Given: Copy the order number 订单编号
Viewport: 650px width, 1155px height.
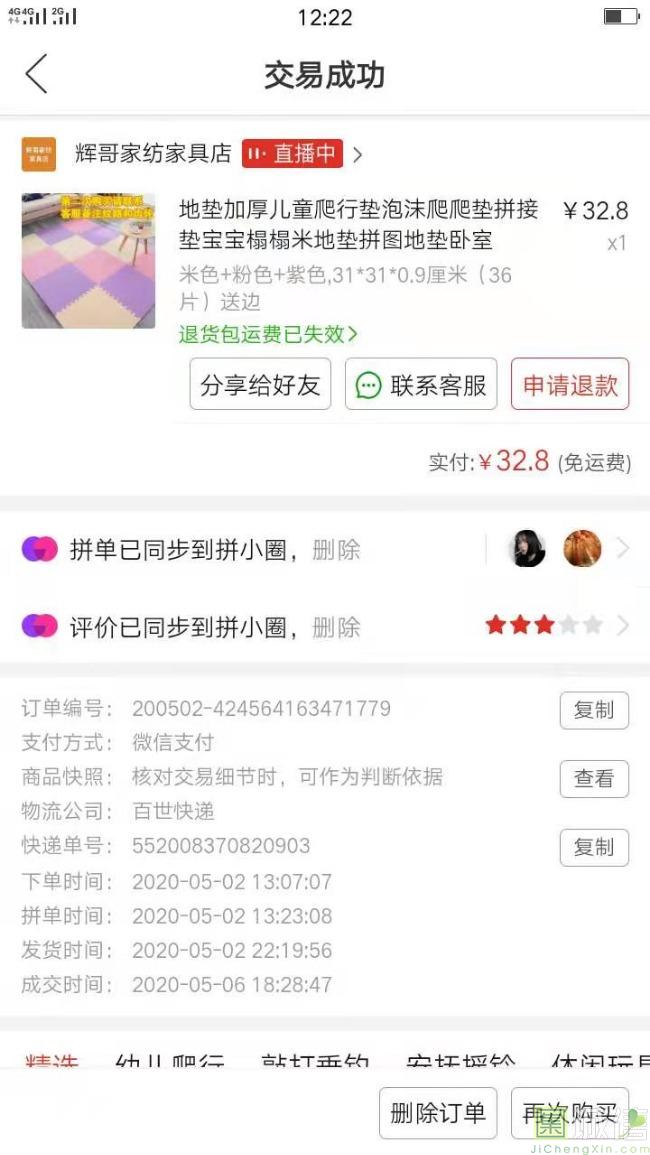Looking at the screenshot, I should [593, 710].
